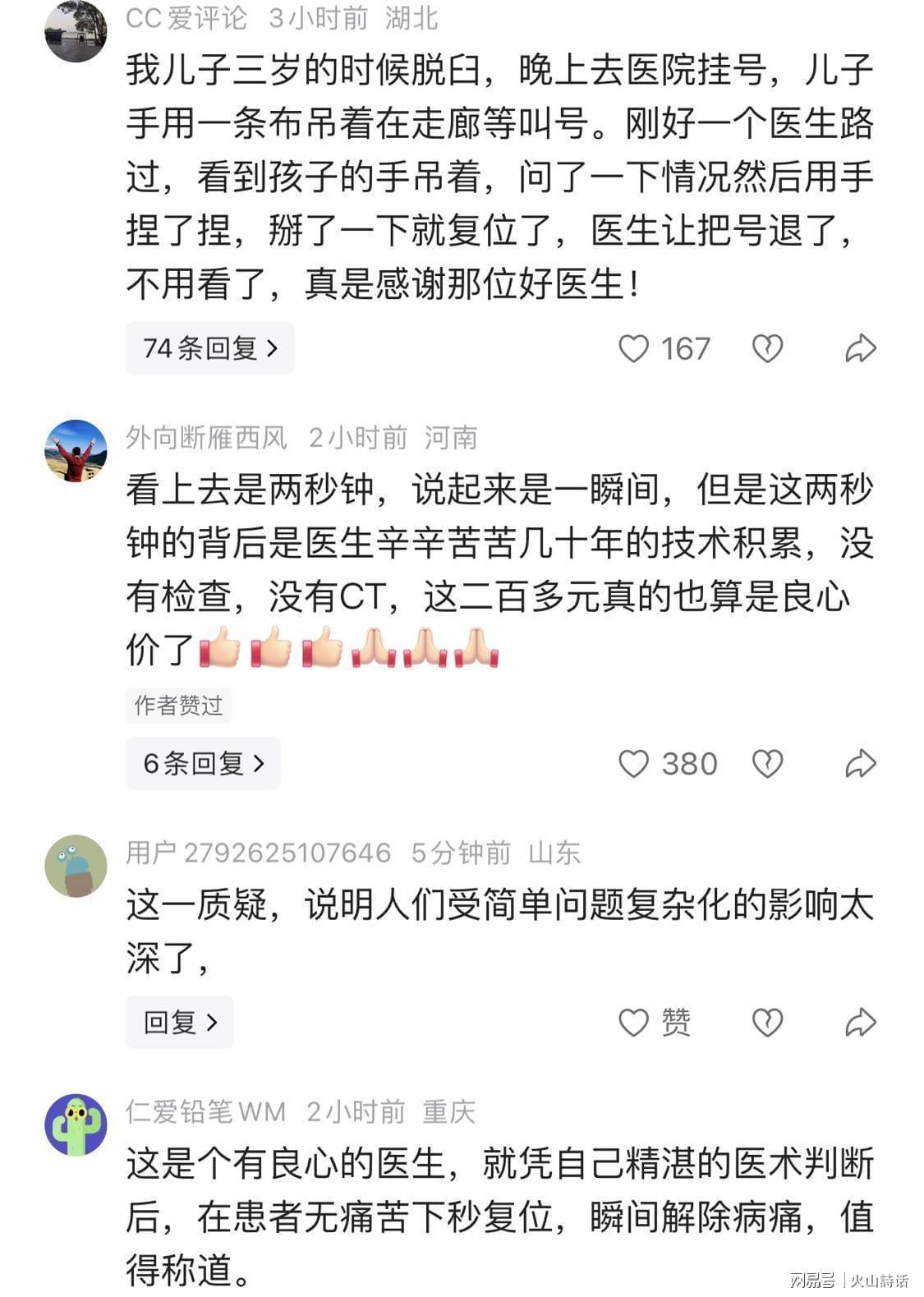Click the dislike icon on the 山东 user's comment
924x1297 pixels.
coord(768,1022)
